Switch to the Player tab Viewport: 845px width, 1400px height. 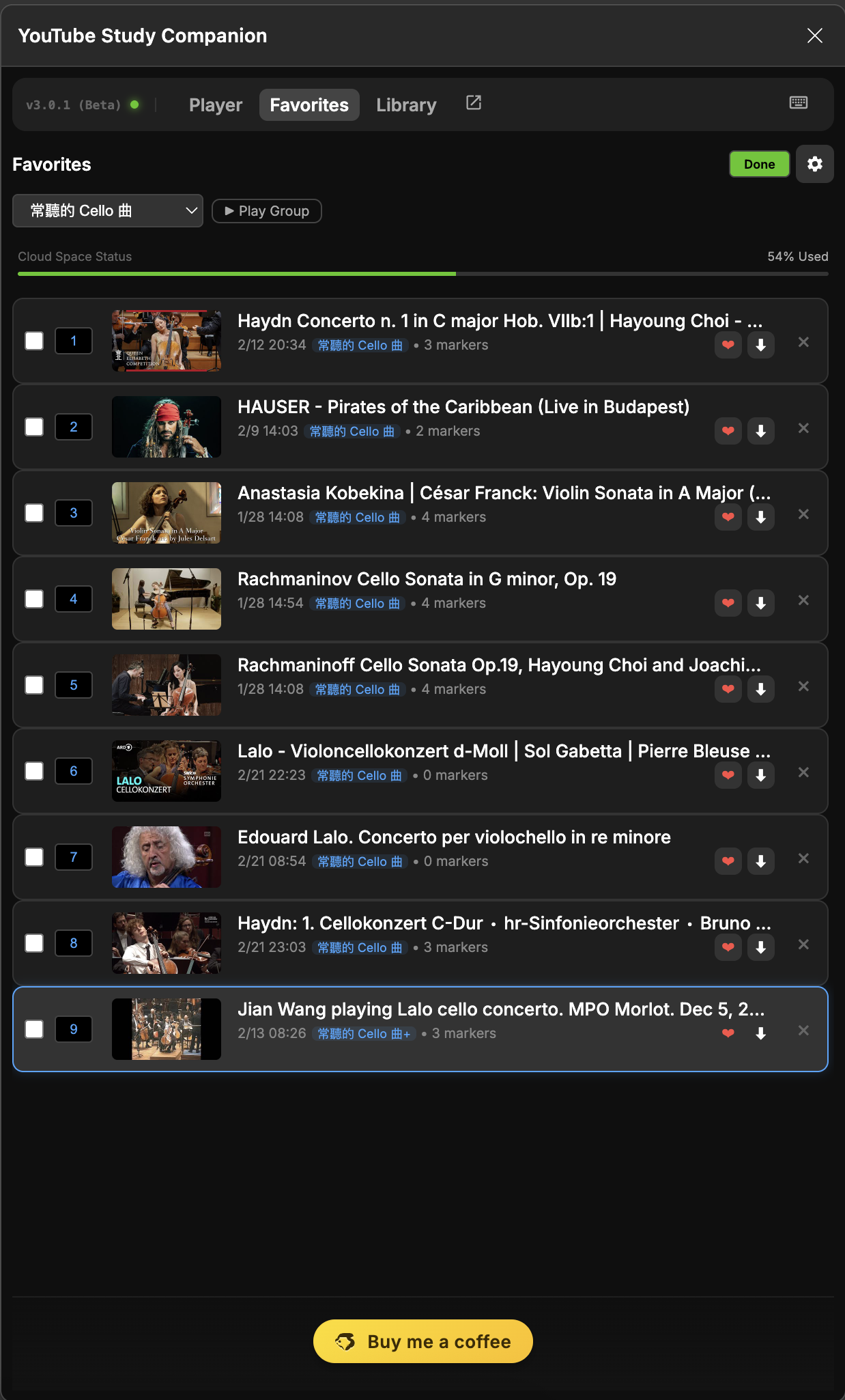[215, 104]
